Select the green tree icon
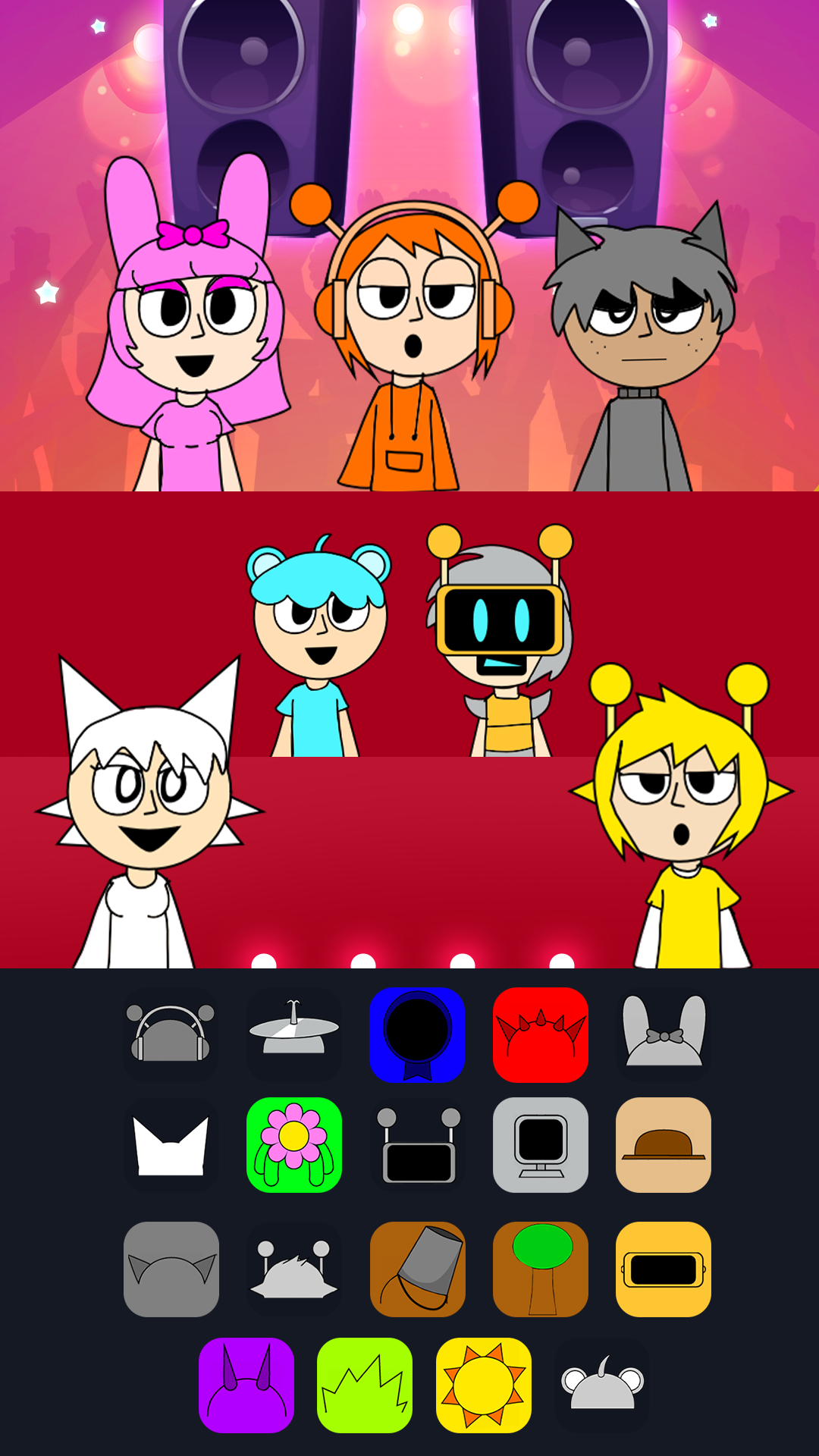The width and height of the screenshot is (819, 1456). pyautogui.click(x=540, y=1269)
